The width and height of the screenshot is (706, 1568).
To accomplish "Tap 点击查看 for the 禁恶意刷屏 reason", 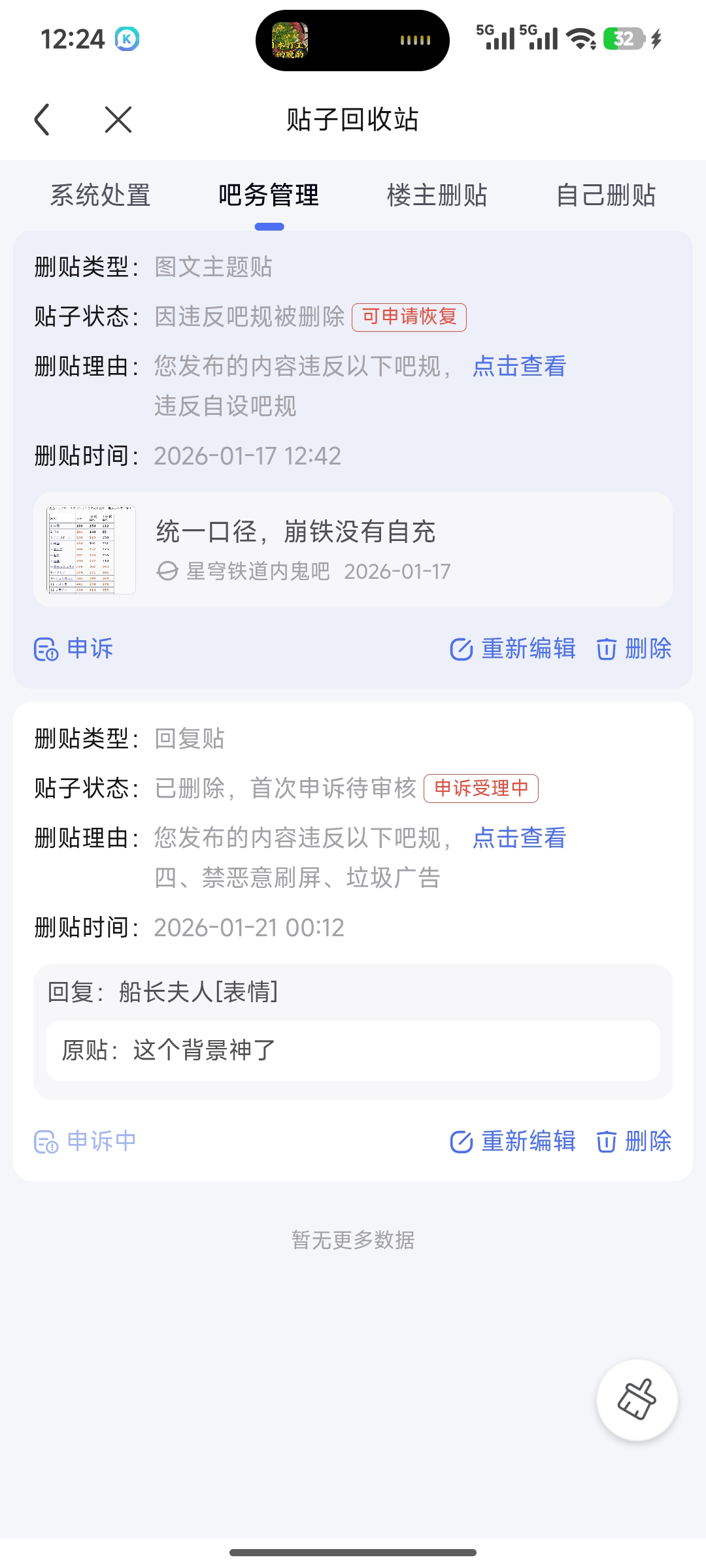I will [x=519, y=838].
